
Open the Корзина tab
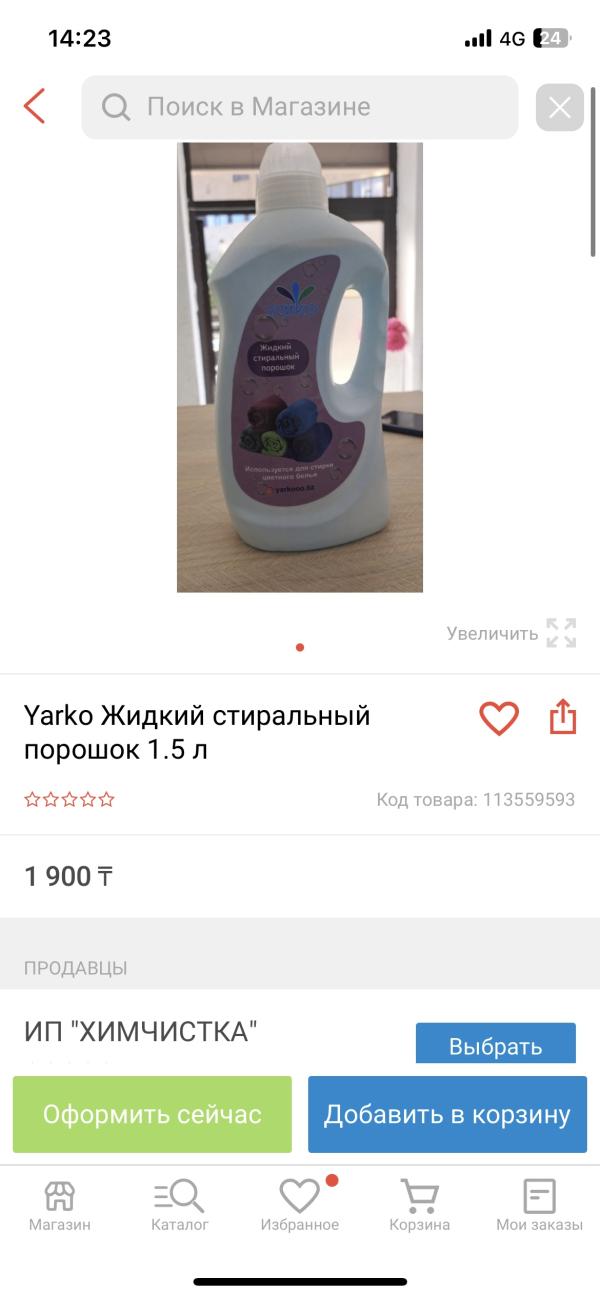pyautogui.click(x=420, y=1205)
